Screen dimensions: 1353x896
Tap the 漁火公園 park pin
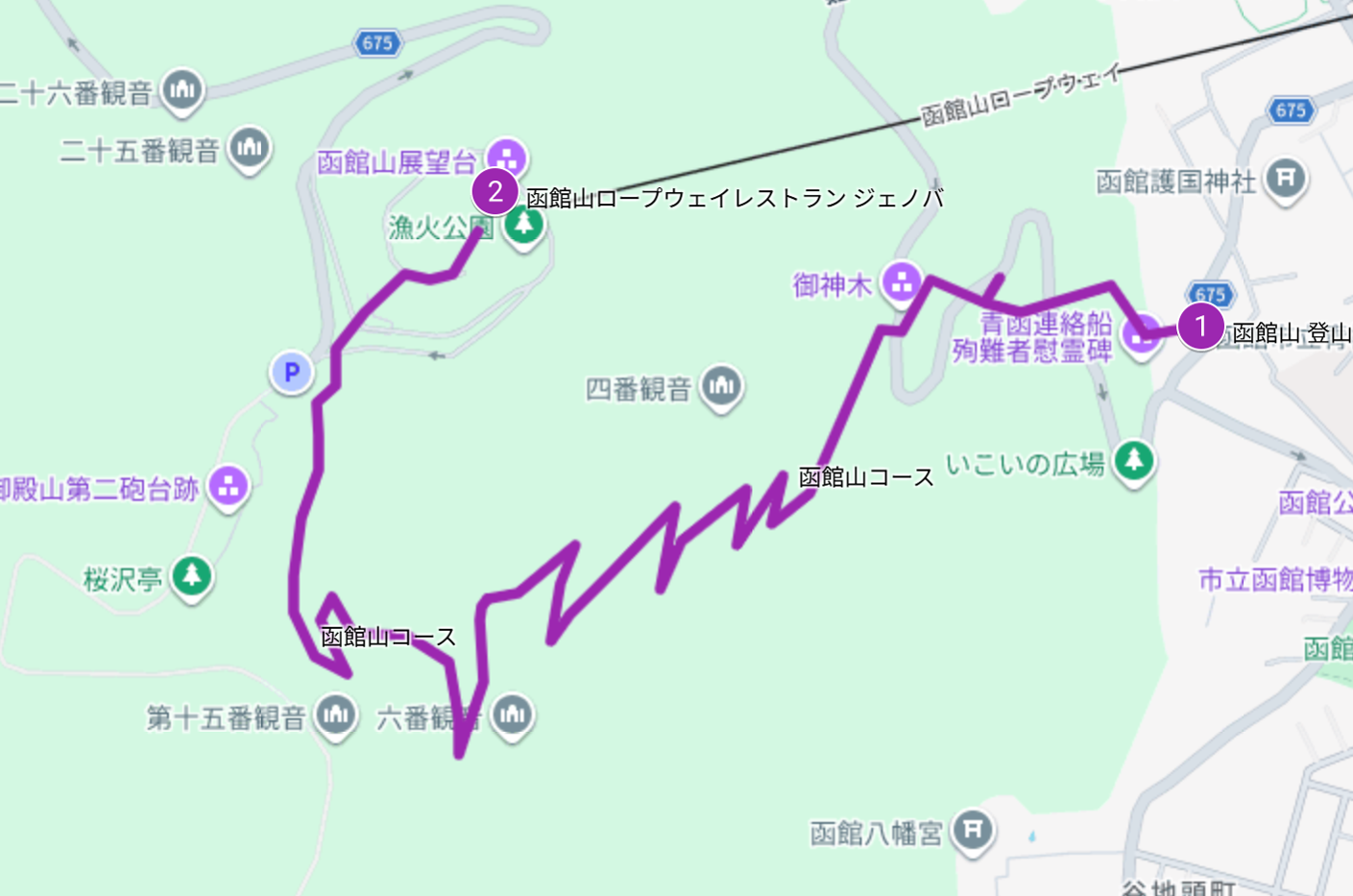[x=523, y=227]
